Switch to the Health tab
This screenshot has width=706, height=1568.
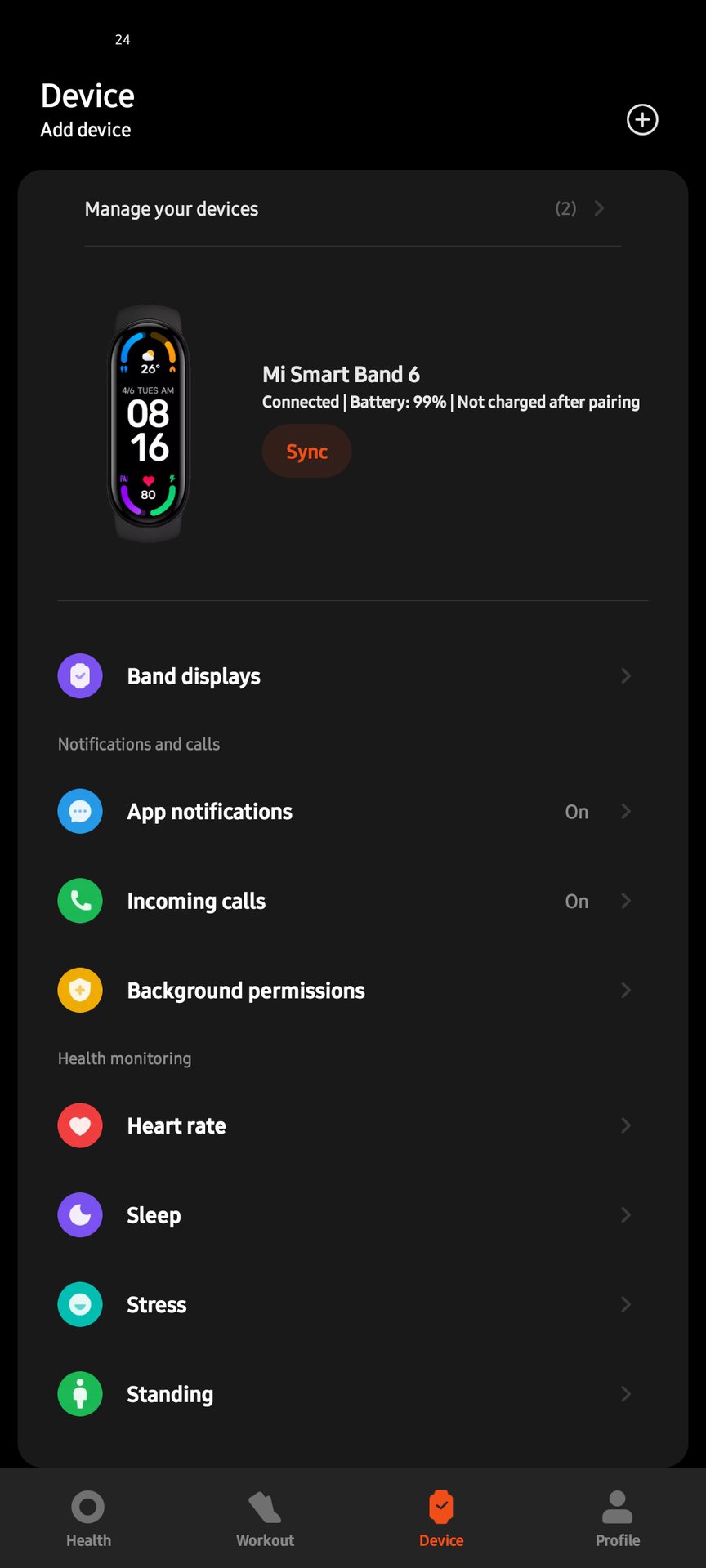pos(88,1519)
